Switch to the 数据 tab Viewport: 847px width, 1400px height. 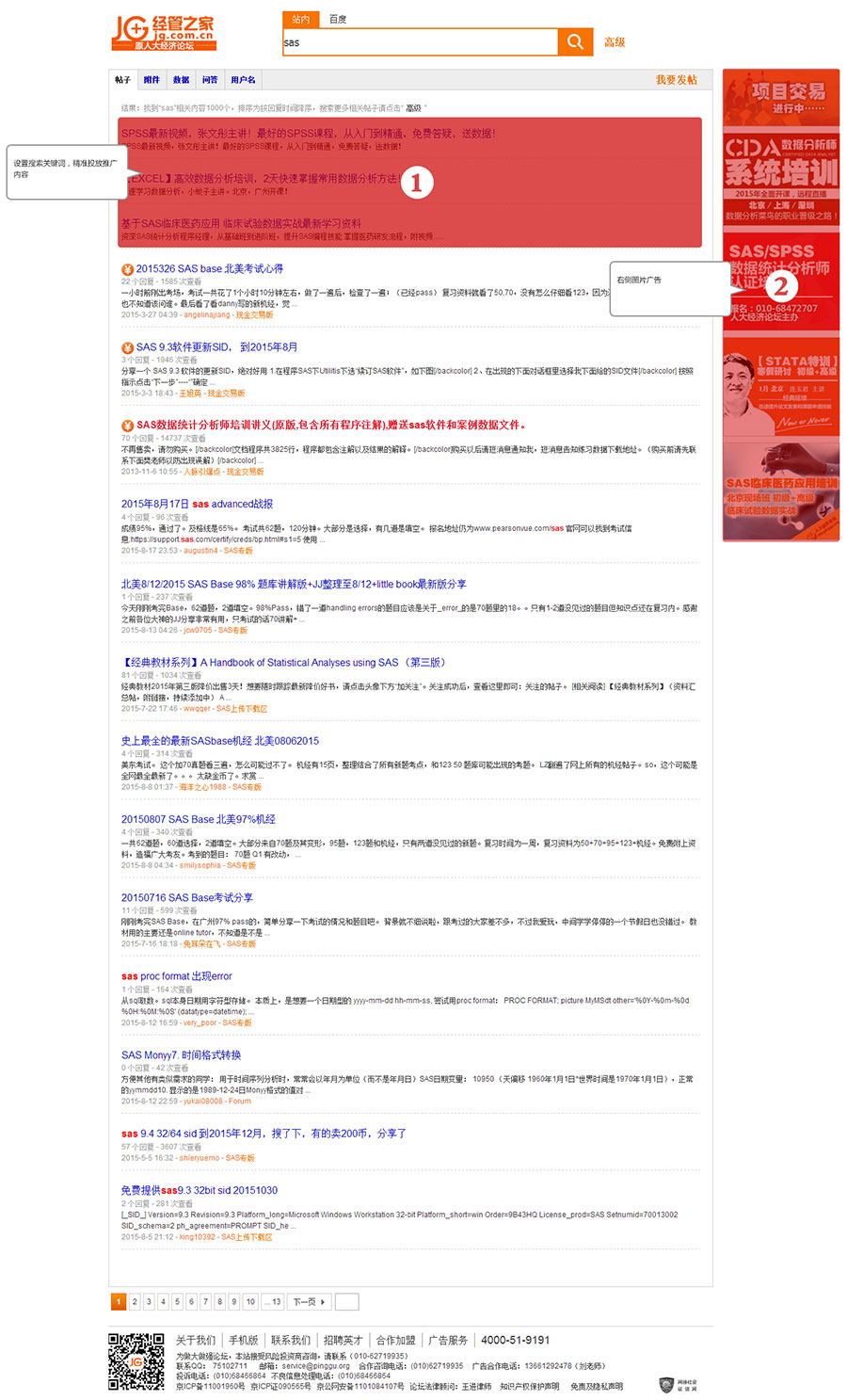181,80
